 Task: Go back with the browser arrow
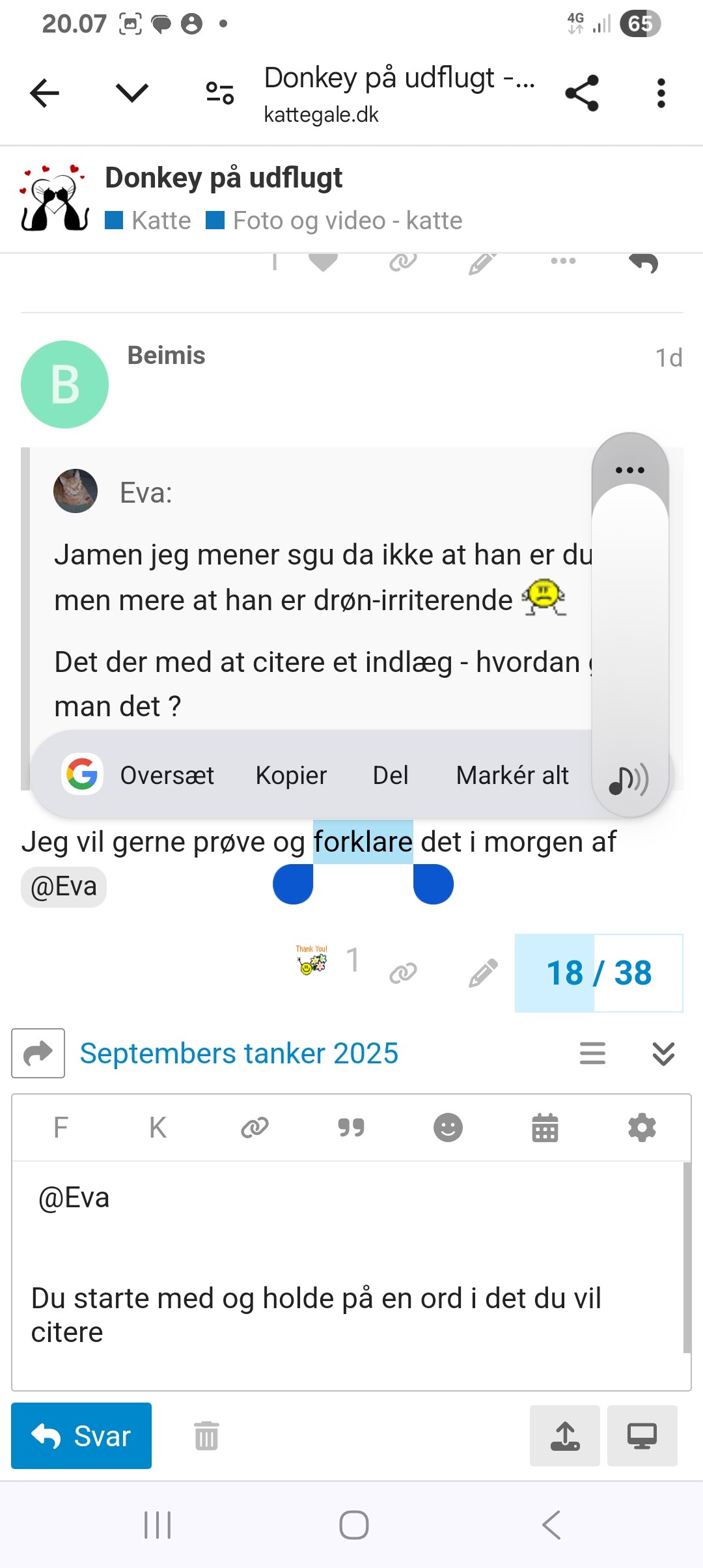point(44,93)
